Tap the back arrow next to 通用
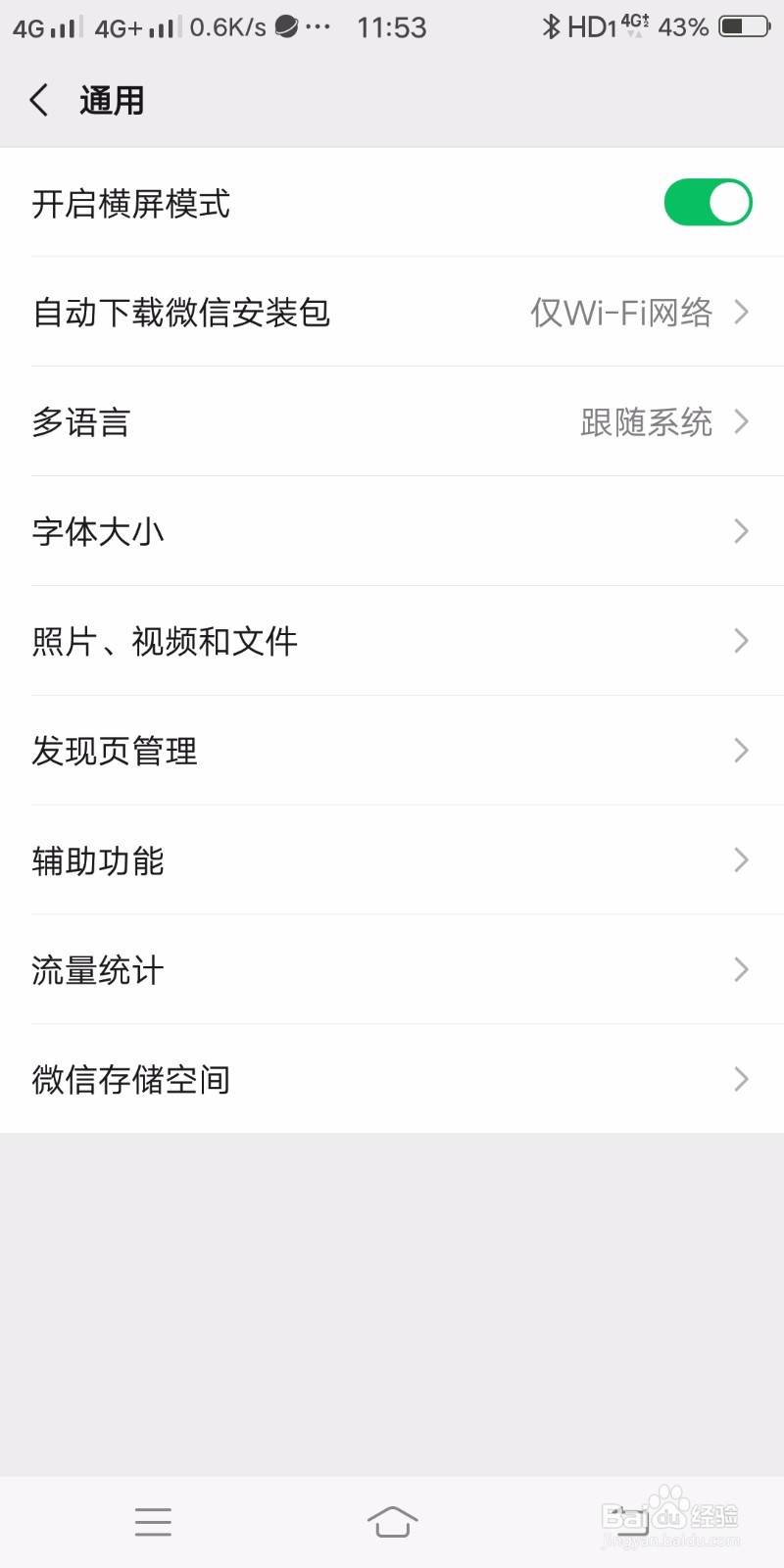This screenshot has height=1568, width=784. pos(38,99)
